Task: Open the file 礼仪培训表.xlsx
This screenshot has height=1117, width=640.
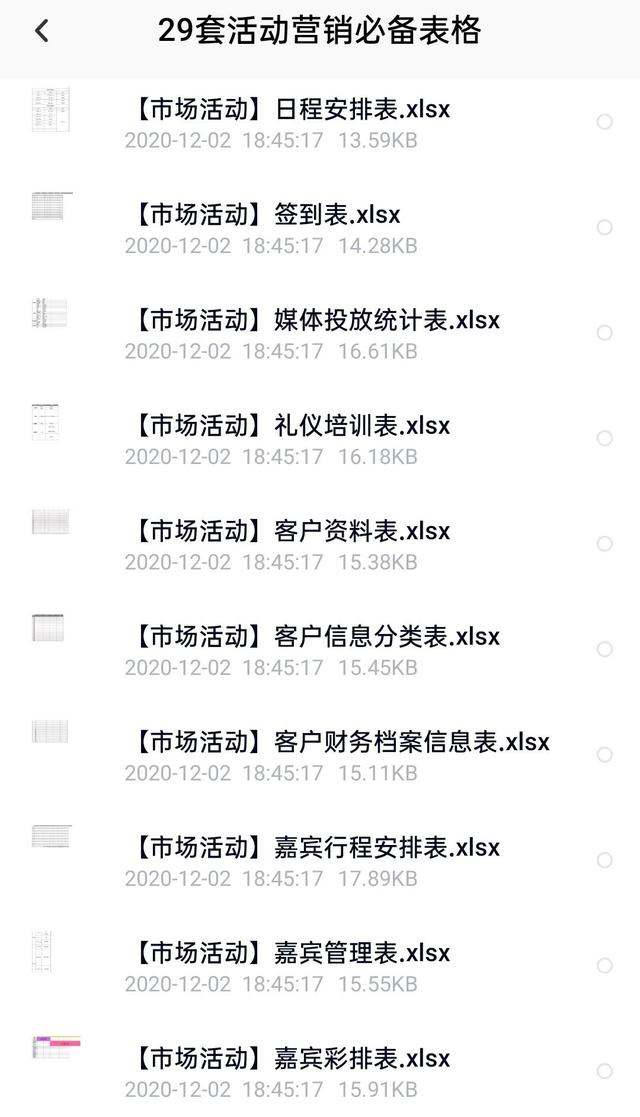Action: pos(290,425)
